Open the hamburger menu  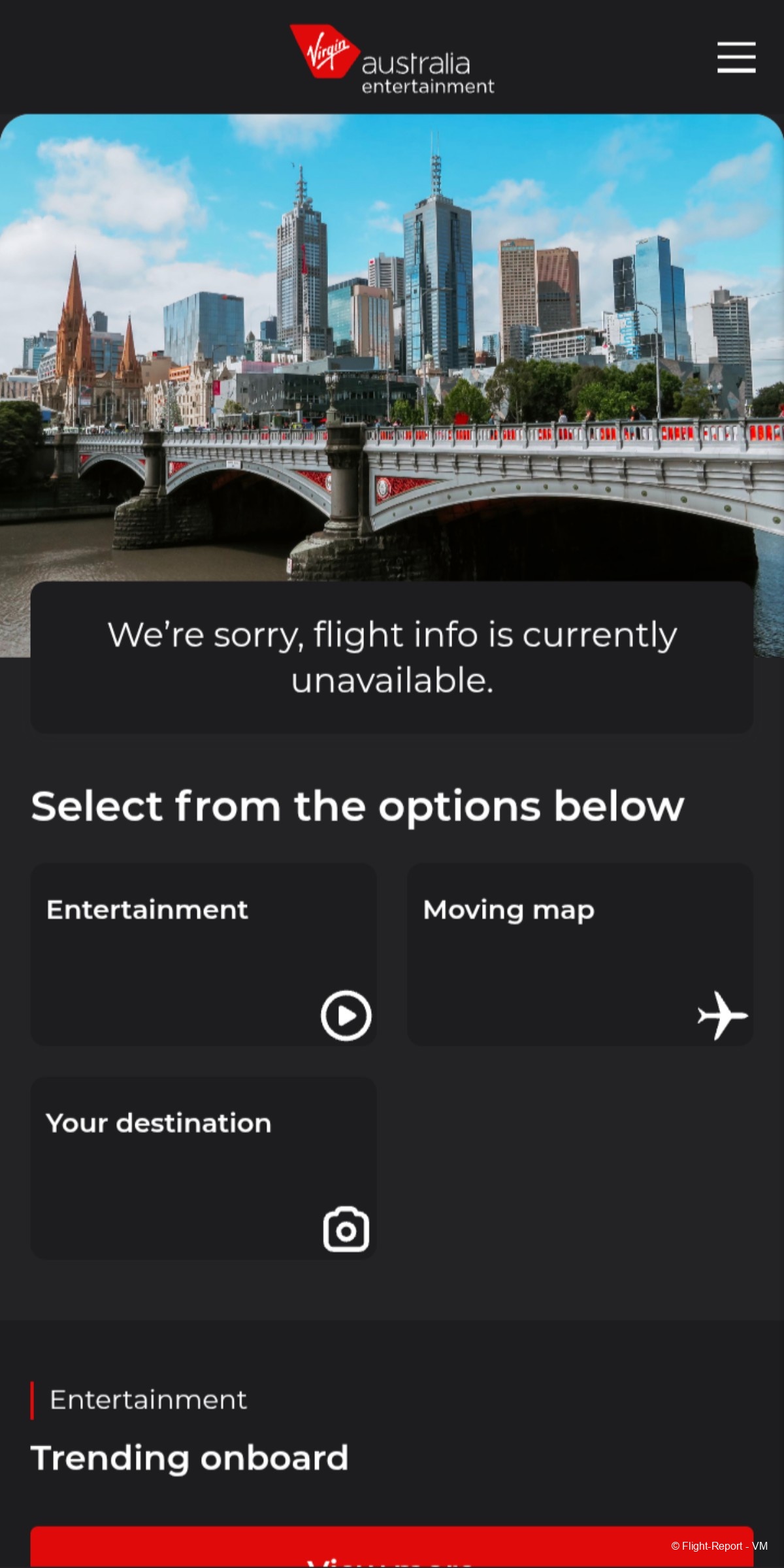pyautogui.click(x=736, y=57)
